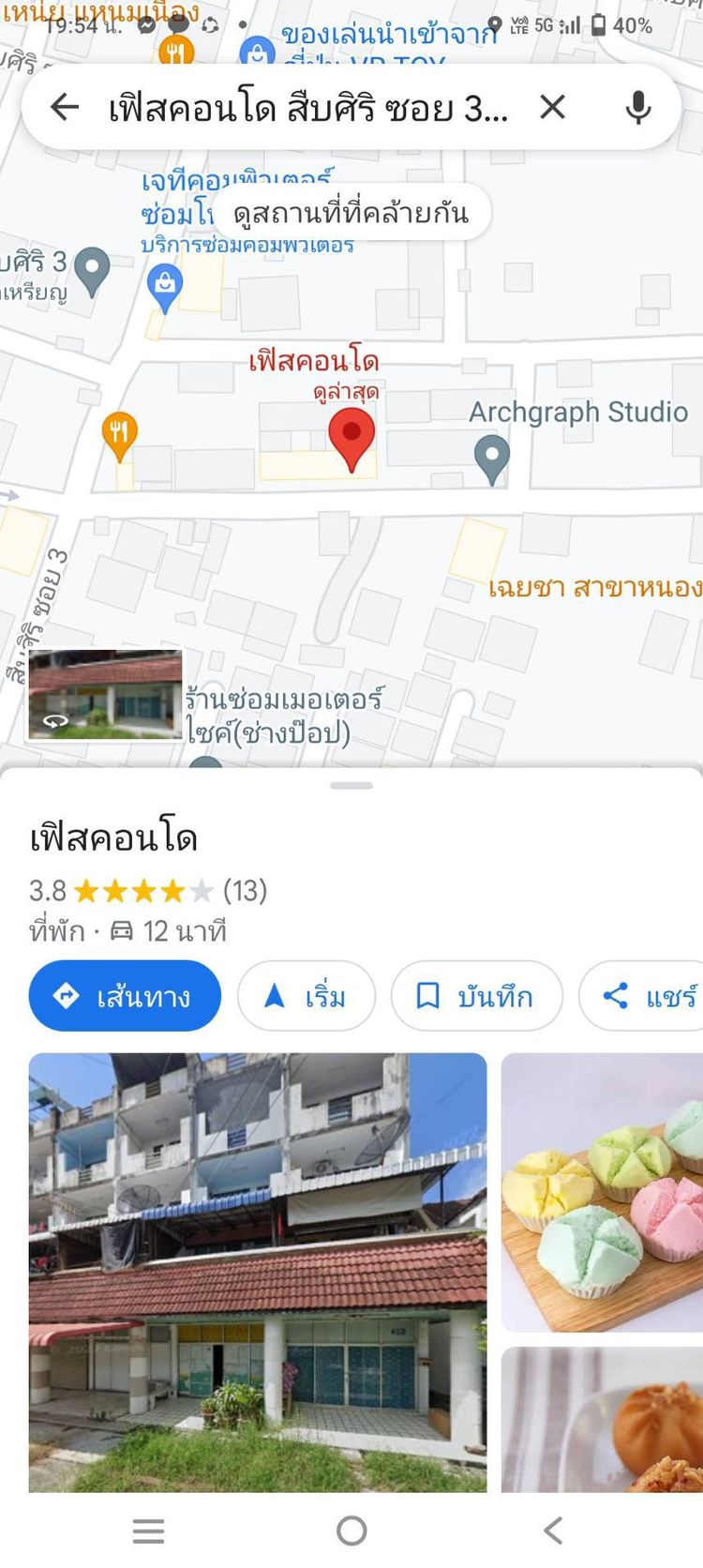Tap the ดูสถานที่ที่คล้ายกัน chip
Image resolution: width=703 pixels, height=1568 pixels.
point(351,213)
